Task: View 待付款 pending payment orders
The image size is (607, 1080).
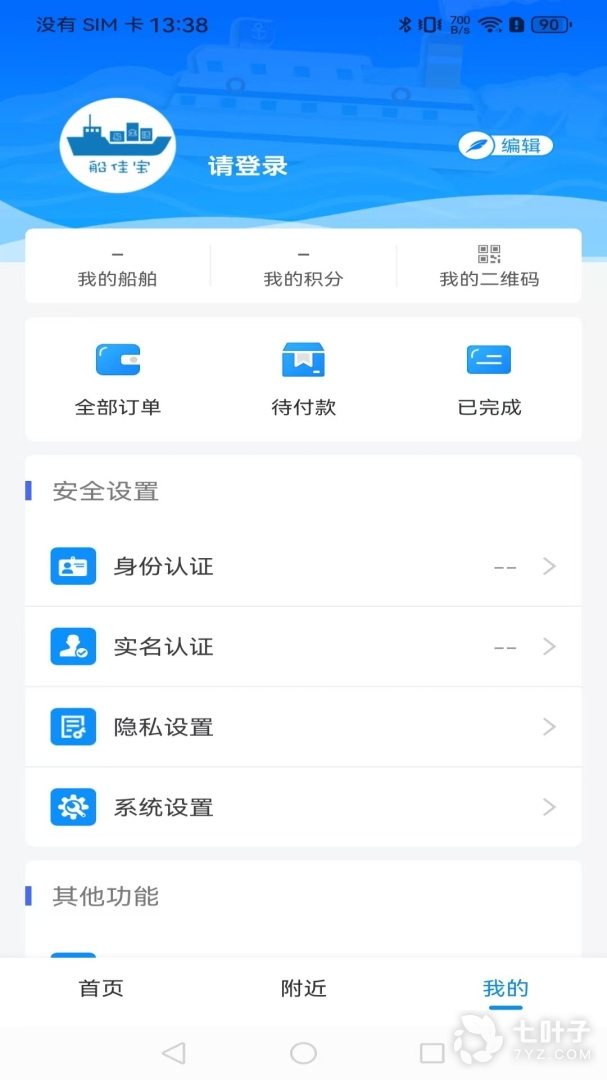Action: pos(303,379)
